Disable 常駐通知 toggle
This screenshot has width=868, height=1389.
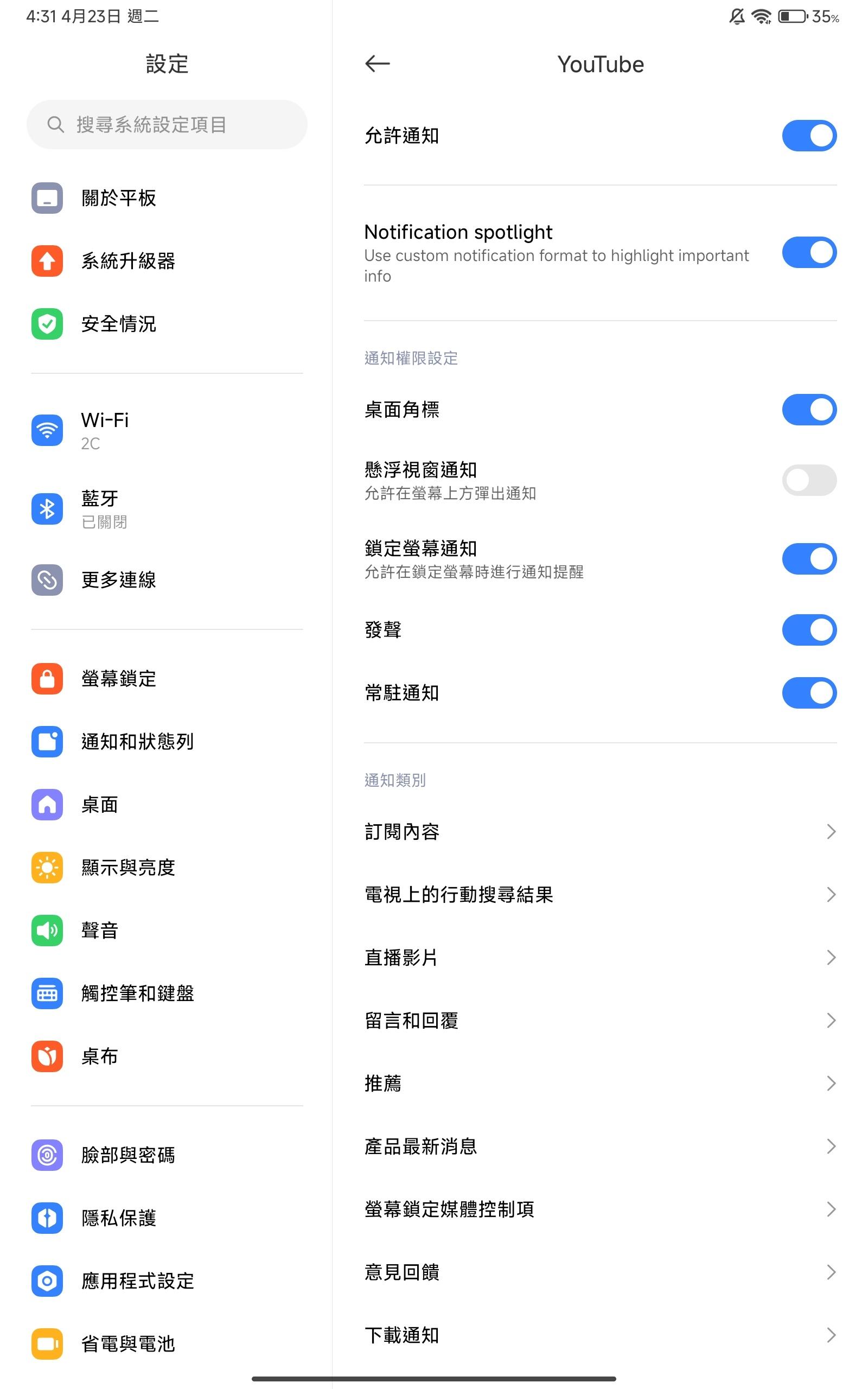click(x=808, y=693)
